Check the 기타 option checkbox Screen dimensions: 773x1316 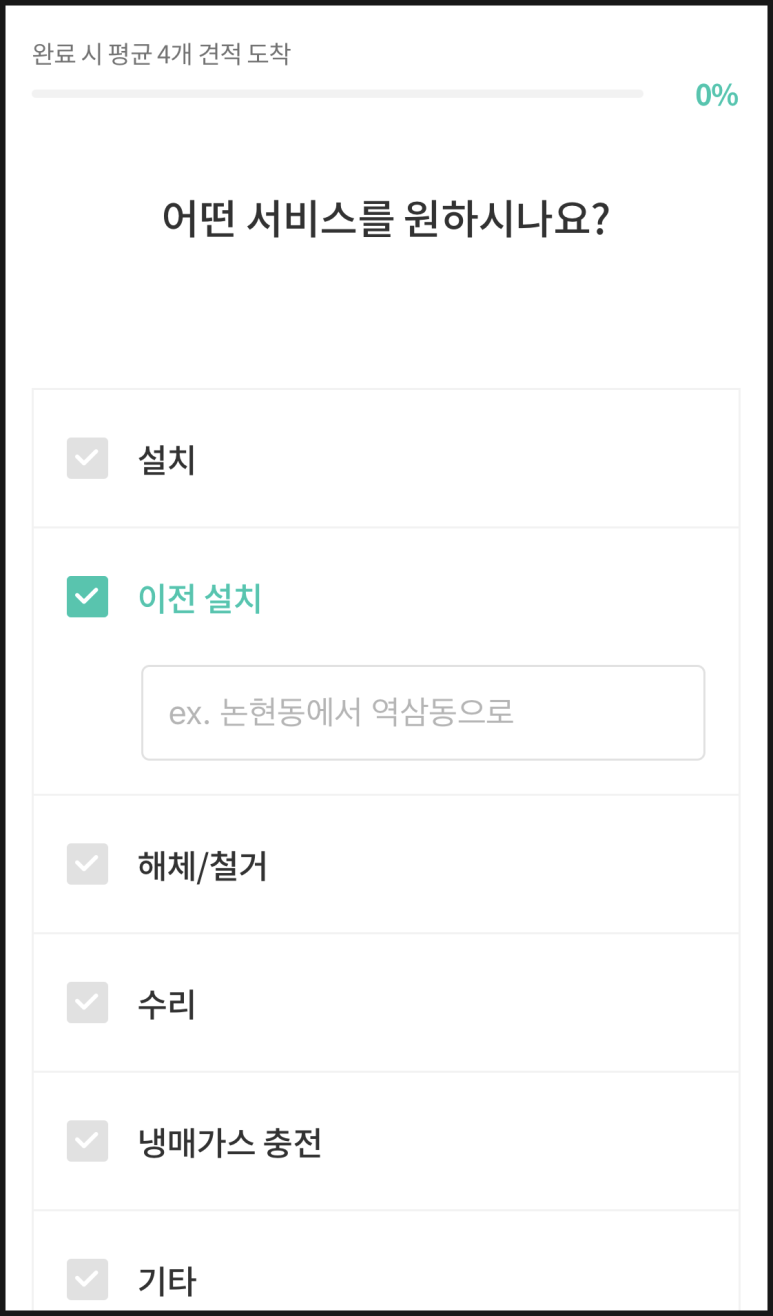coord(87,1279)
